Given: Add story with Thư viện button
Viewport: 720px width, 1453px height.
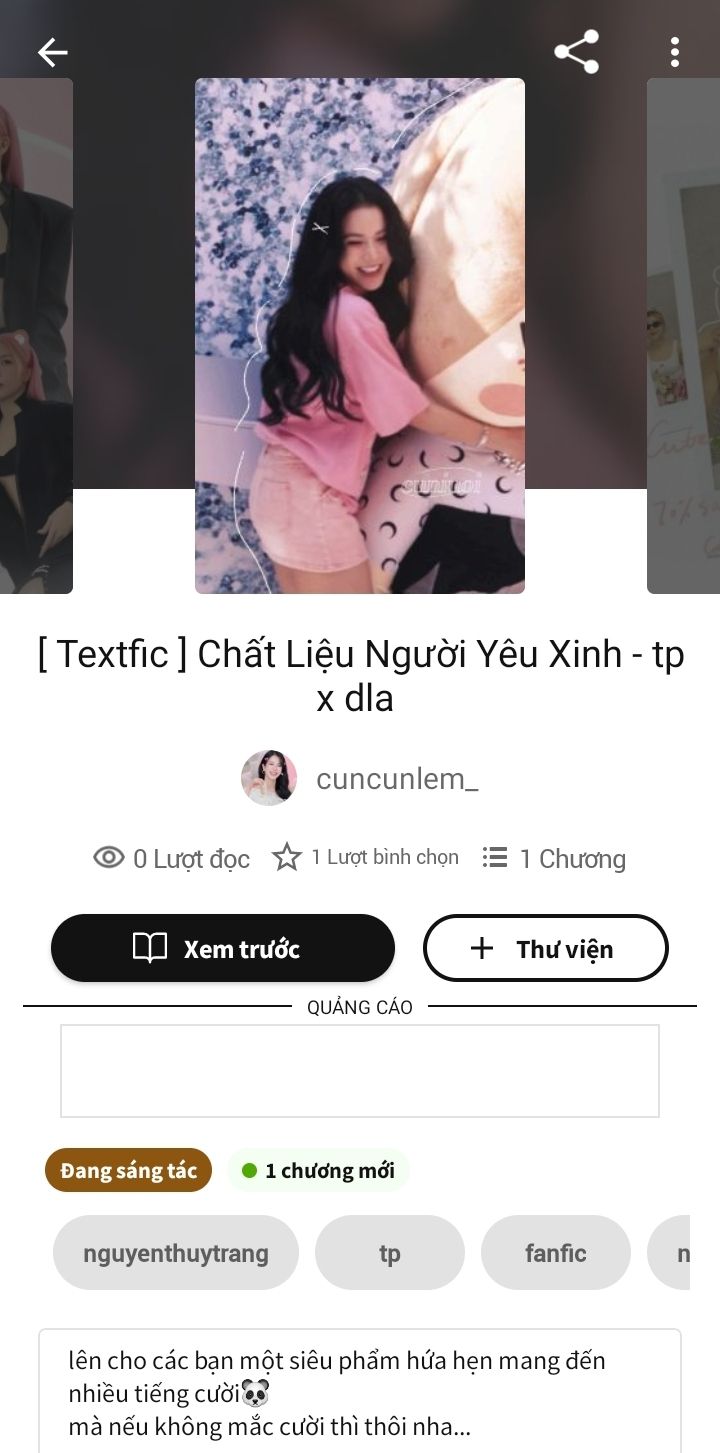Looking at the screenshot, I should [545, 948].
